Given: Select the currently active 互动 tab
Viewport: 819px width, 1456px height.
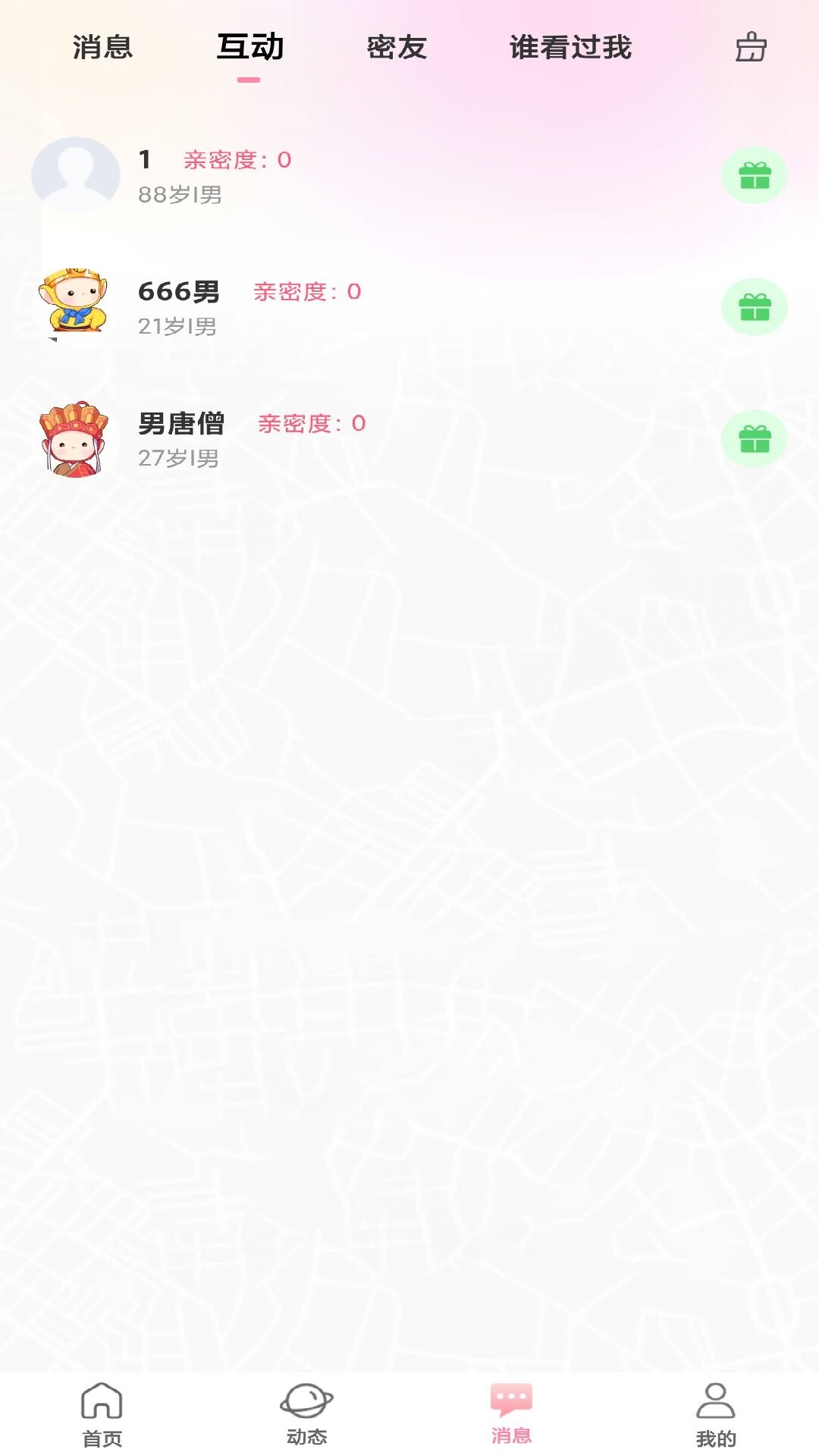Looking at the screenshot, I should pos(250,47).
